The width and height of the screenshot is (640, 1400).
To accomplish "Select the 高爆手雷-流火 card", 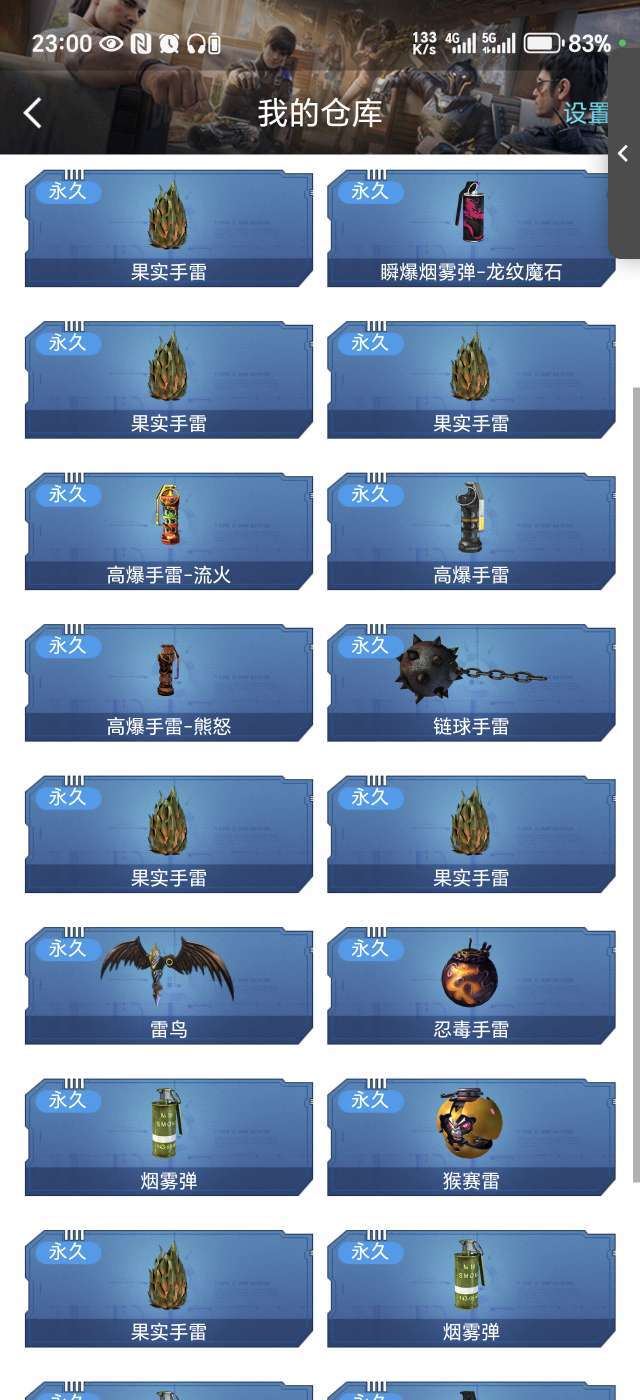I will point(169,532).
